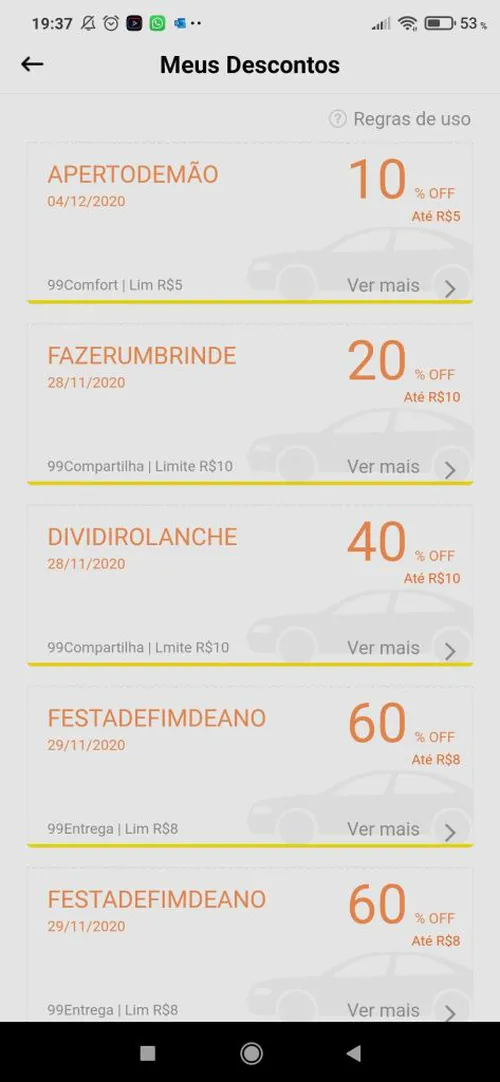Open Regras de uso help

[400, 119]
